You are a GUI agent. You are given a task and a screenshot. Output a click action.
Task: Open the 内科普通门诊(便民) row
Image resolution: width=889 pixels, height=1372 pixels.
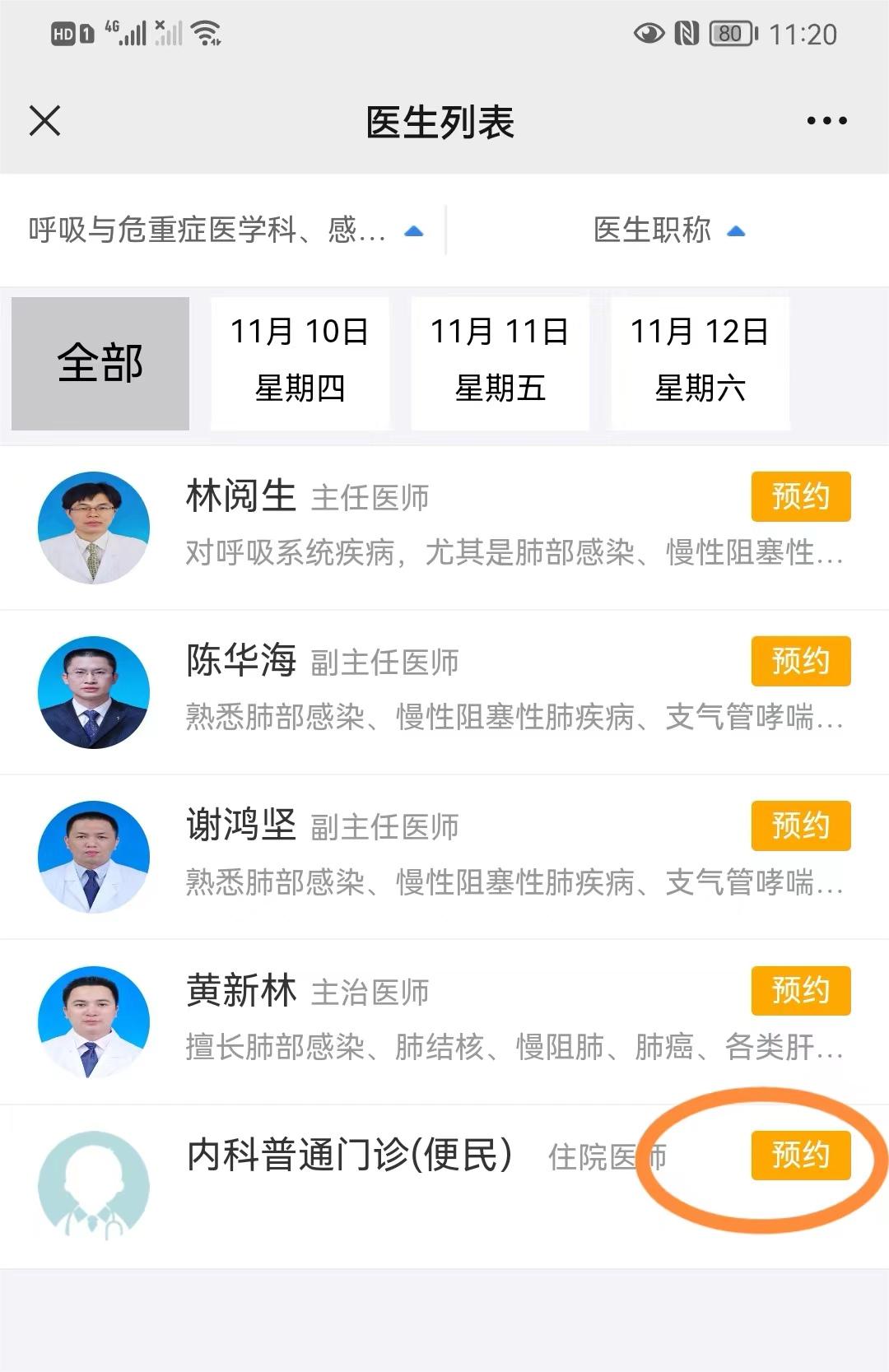(x=370, y=1185)
